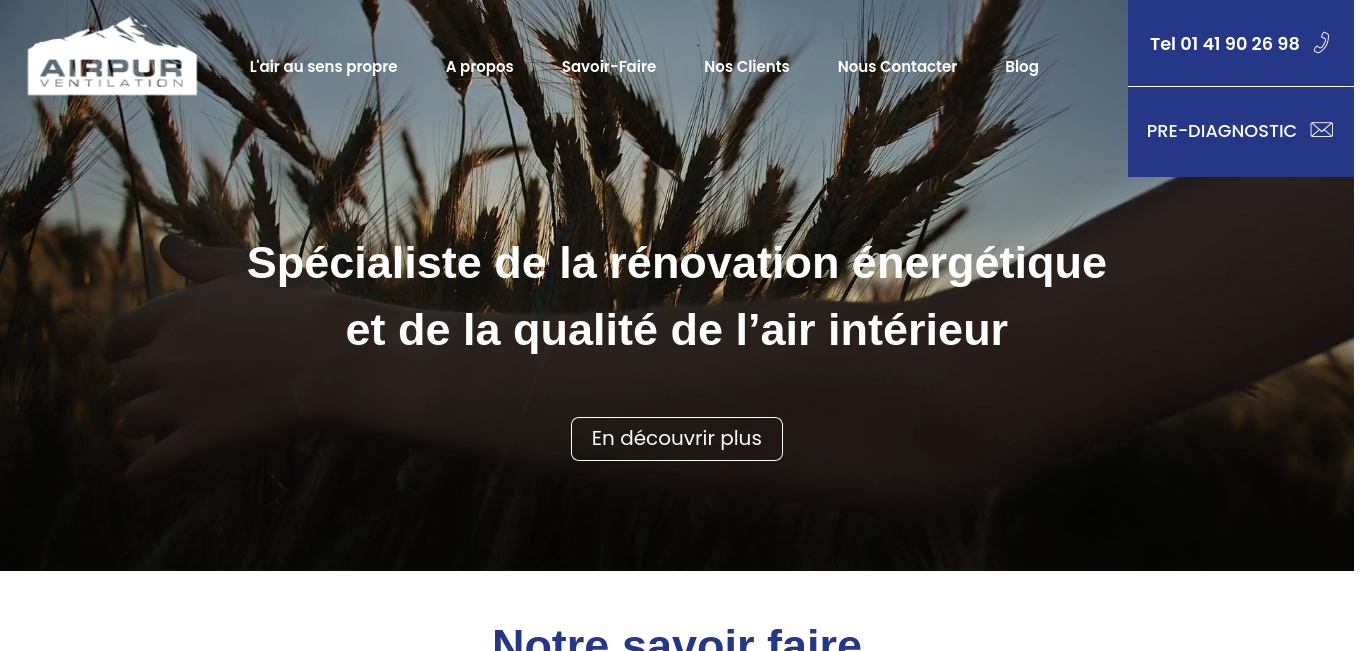
Task: Open "L'air au sens propre" page
Action: pos(323,67)
